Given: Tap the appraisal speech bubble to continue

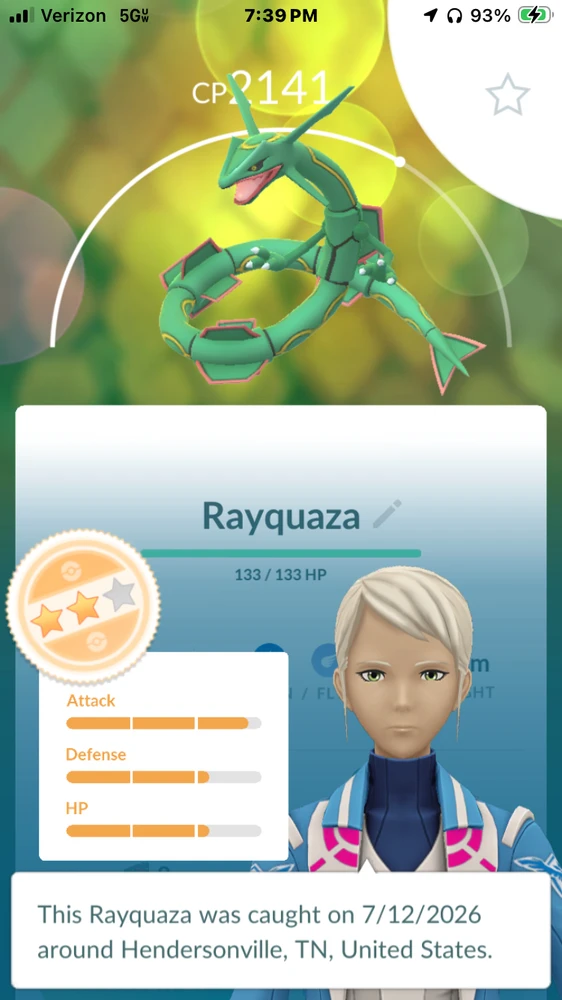Looking at the screenshot, I should tap(281, 931).
